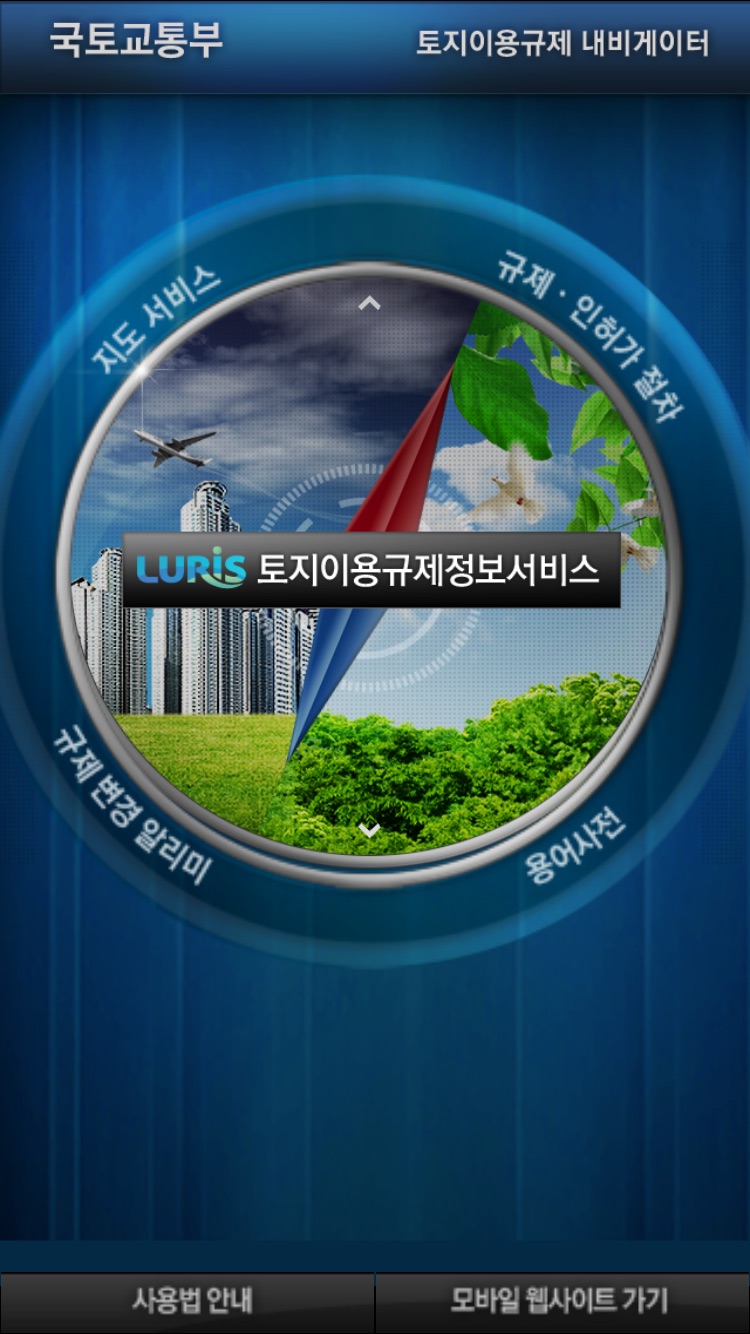Screen dimensions: 750x1334
Task: Tap the down chevron inside the compass
Action: [370, 829]
